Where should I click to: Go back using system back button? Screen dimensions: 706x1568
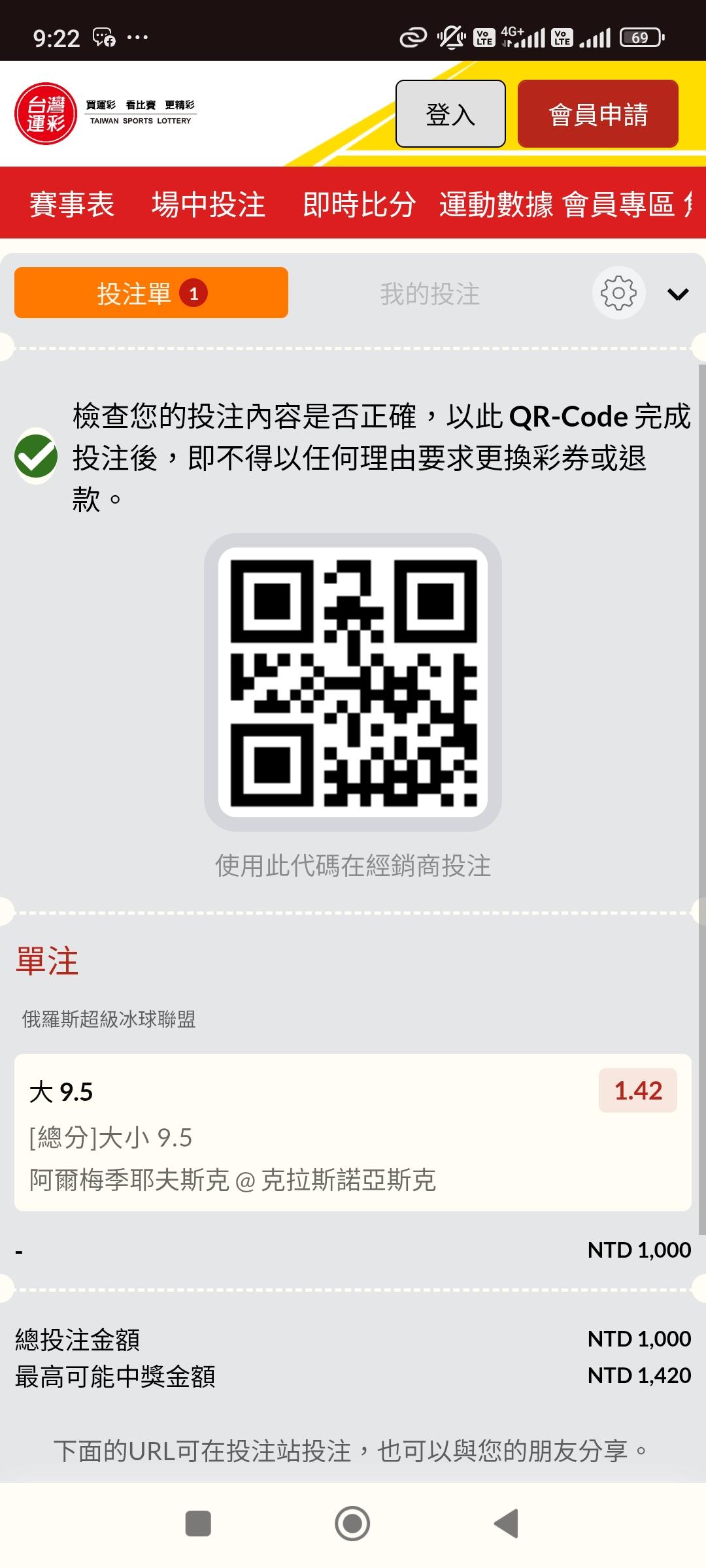[507, 1524]
